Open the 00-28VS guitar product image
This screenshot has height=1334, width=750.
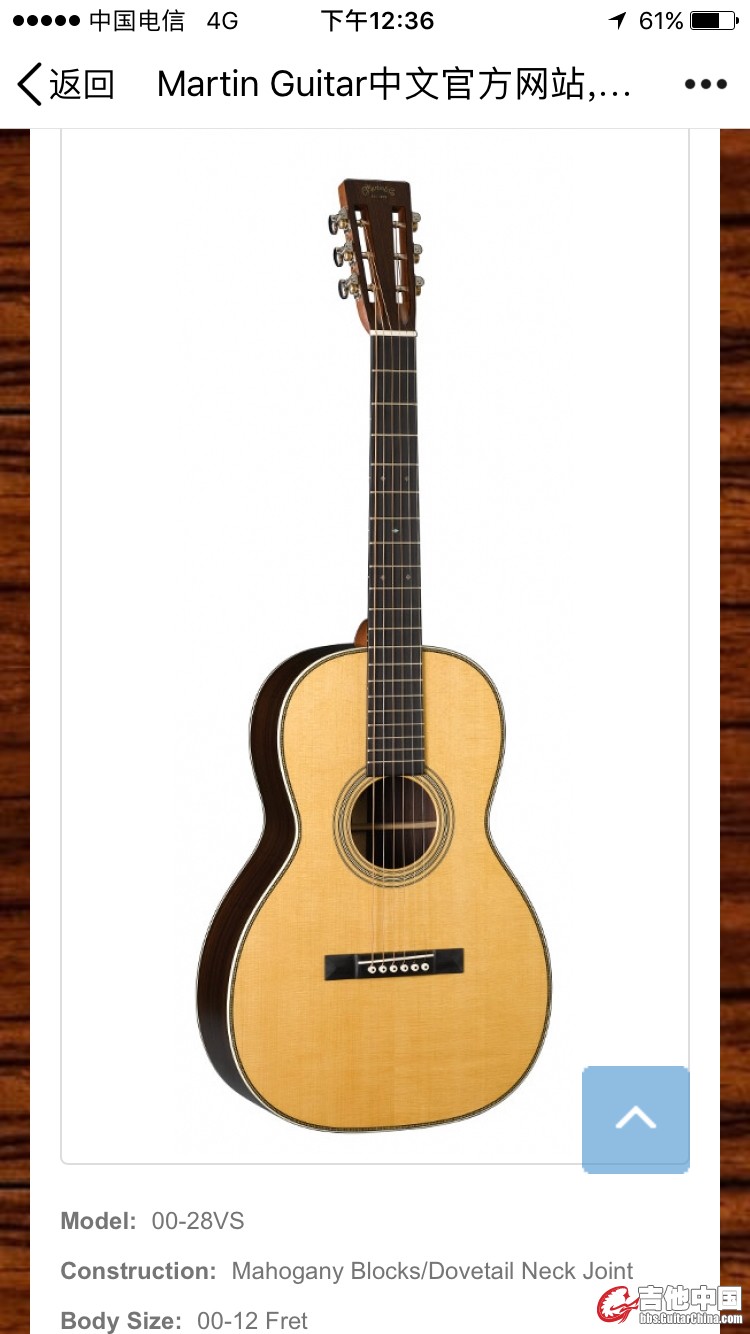[x=375, y=650]
